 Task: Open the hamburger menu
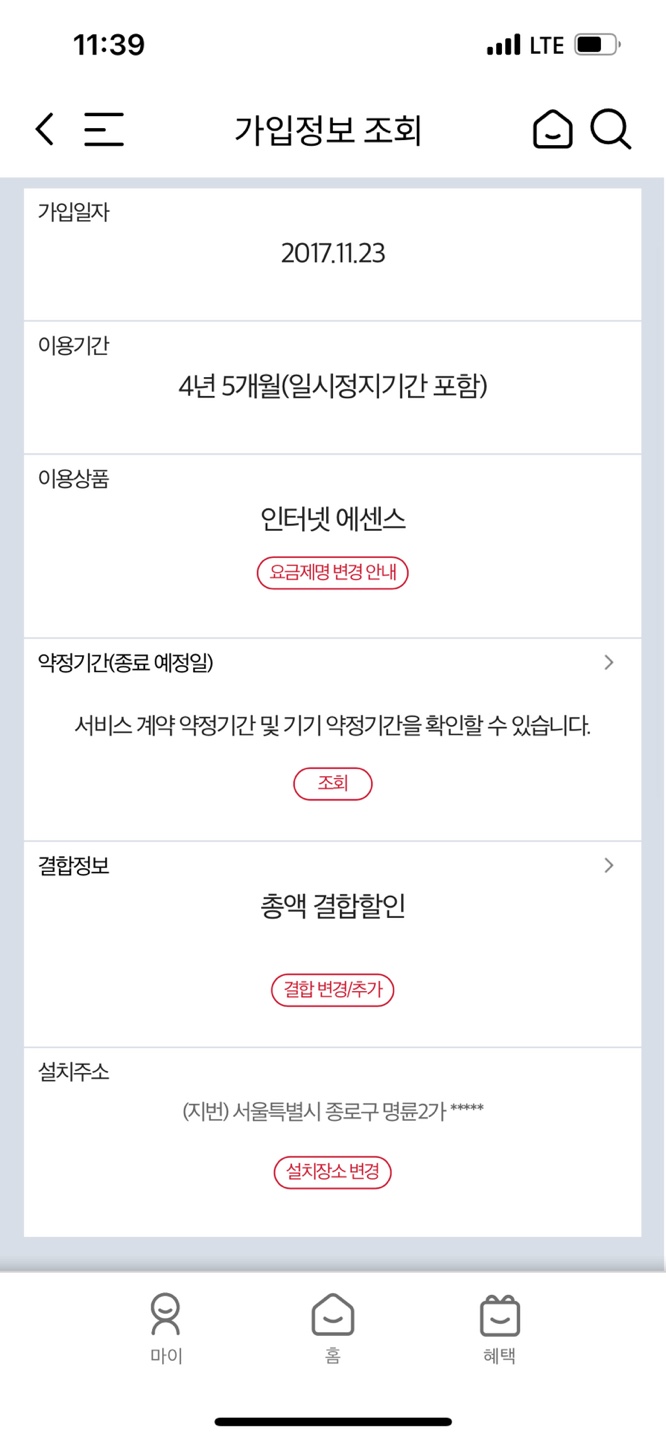tap(104, 130)
